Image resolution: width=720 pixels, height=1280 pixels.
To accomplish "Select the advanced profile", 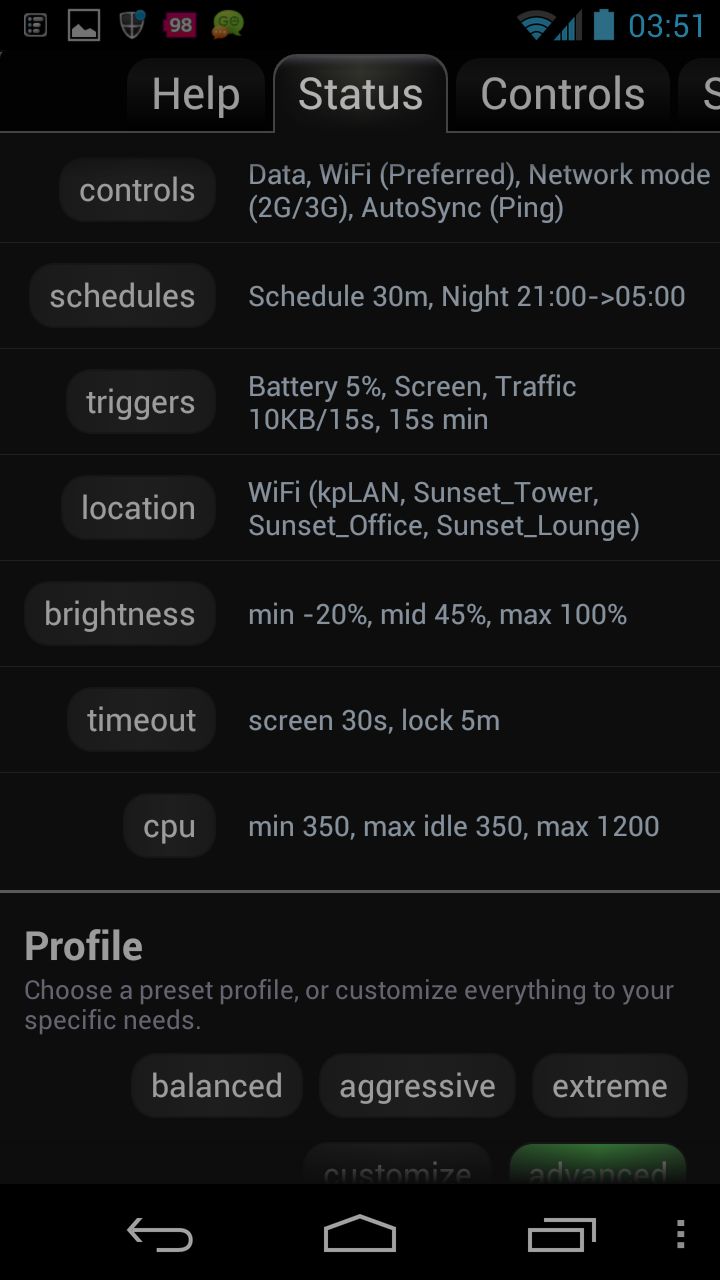I will 597,1168.
